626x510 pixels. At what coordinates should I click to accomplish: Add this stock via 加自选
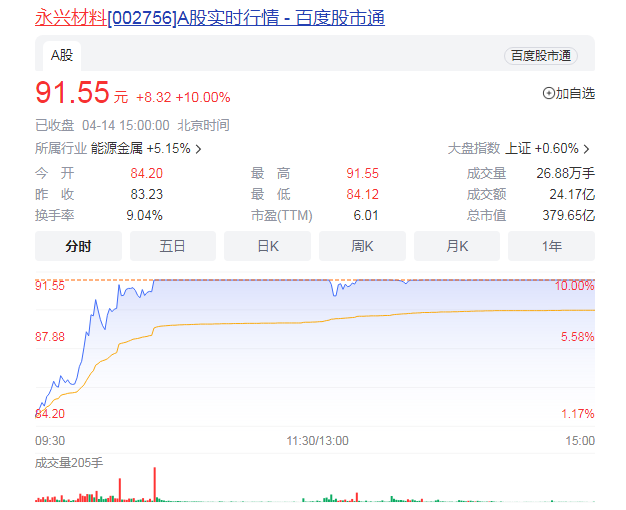(568, 93)
